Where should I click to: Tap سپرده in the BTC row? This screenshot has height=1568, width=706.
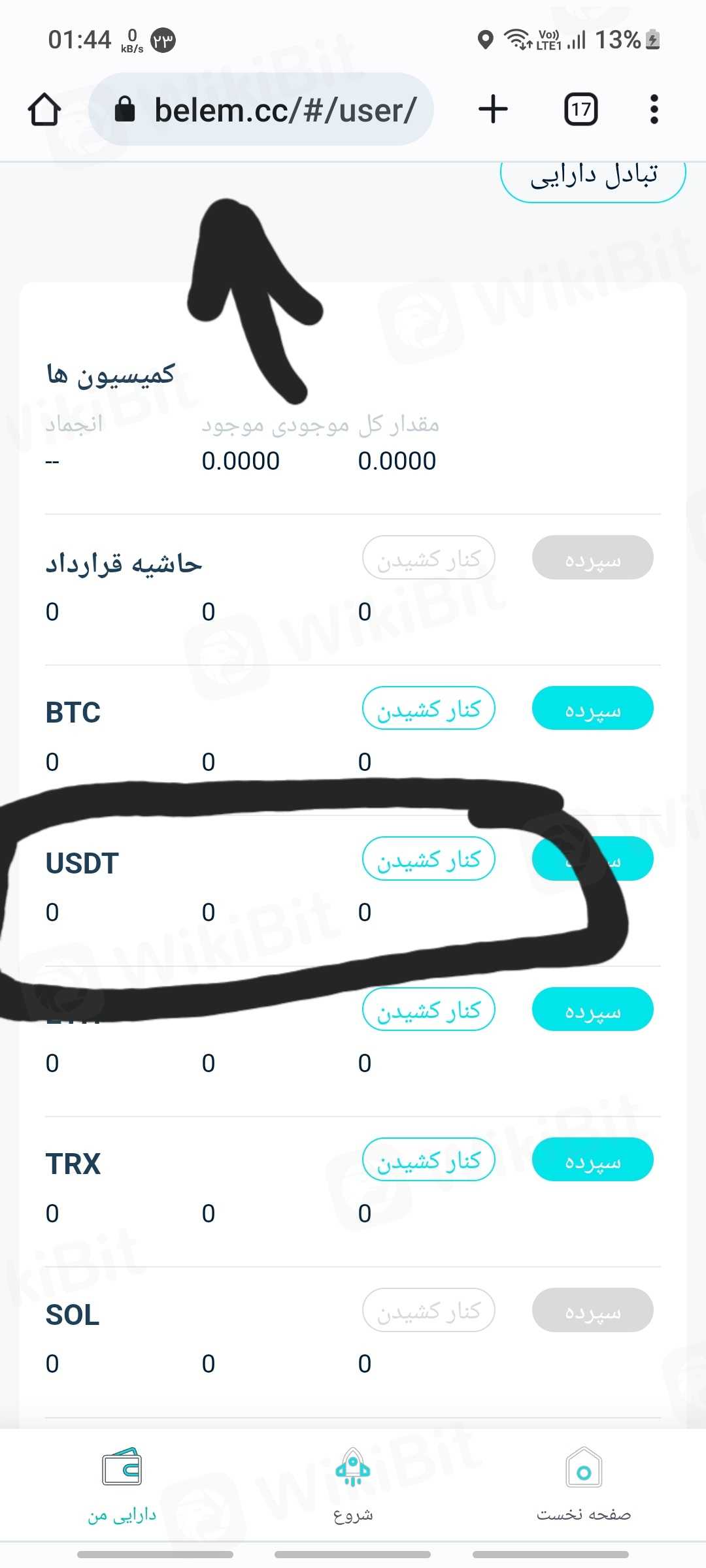[x=592, y=709]
